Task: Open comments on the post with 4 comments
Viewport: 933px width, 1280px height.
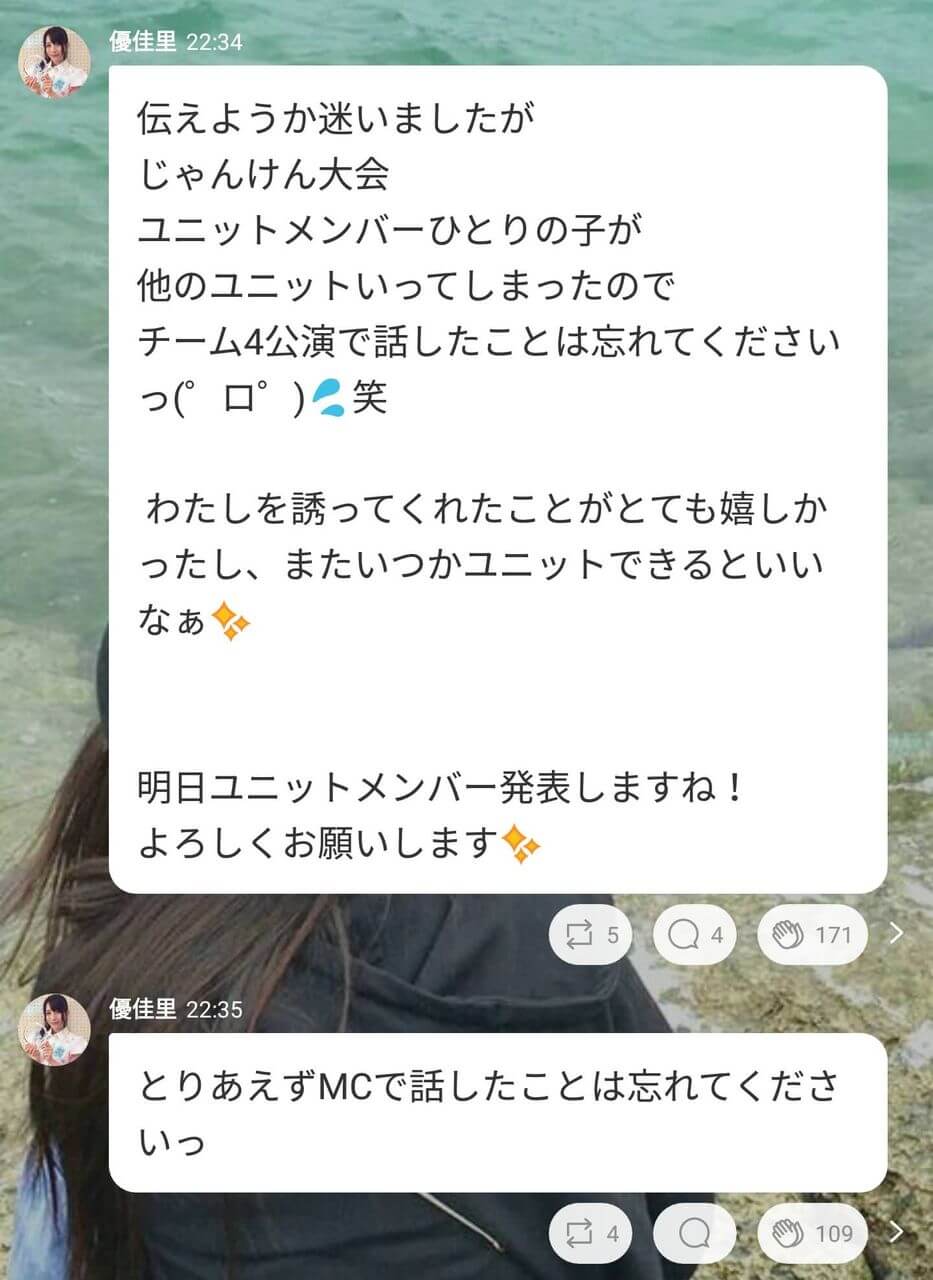Action: click(695, 935)
